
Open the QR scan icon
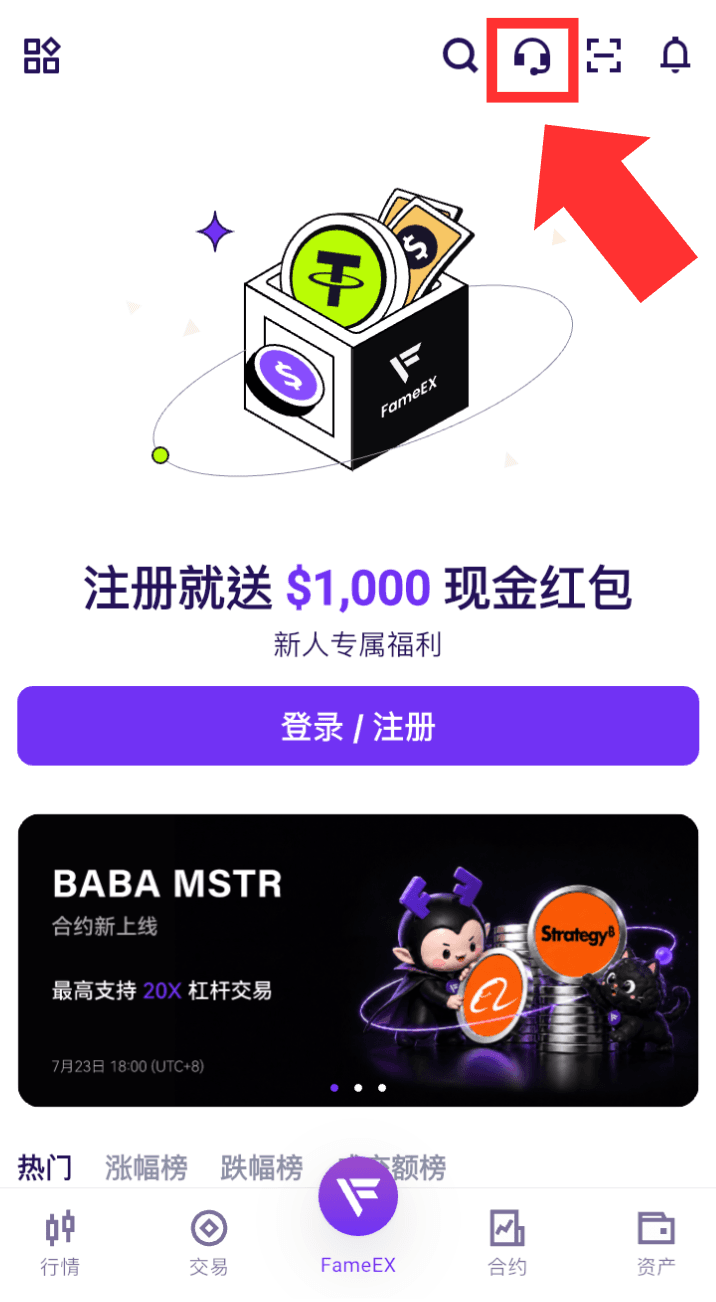tap(604, 56)
